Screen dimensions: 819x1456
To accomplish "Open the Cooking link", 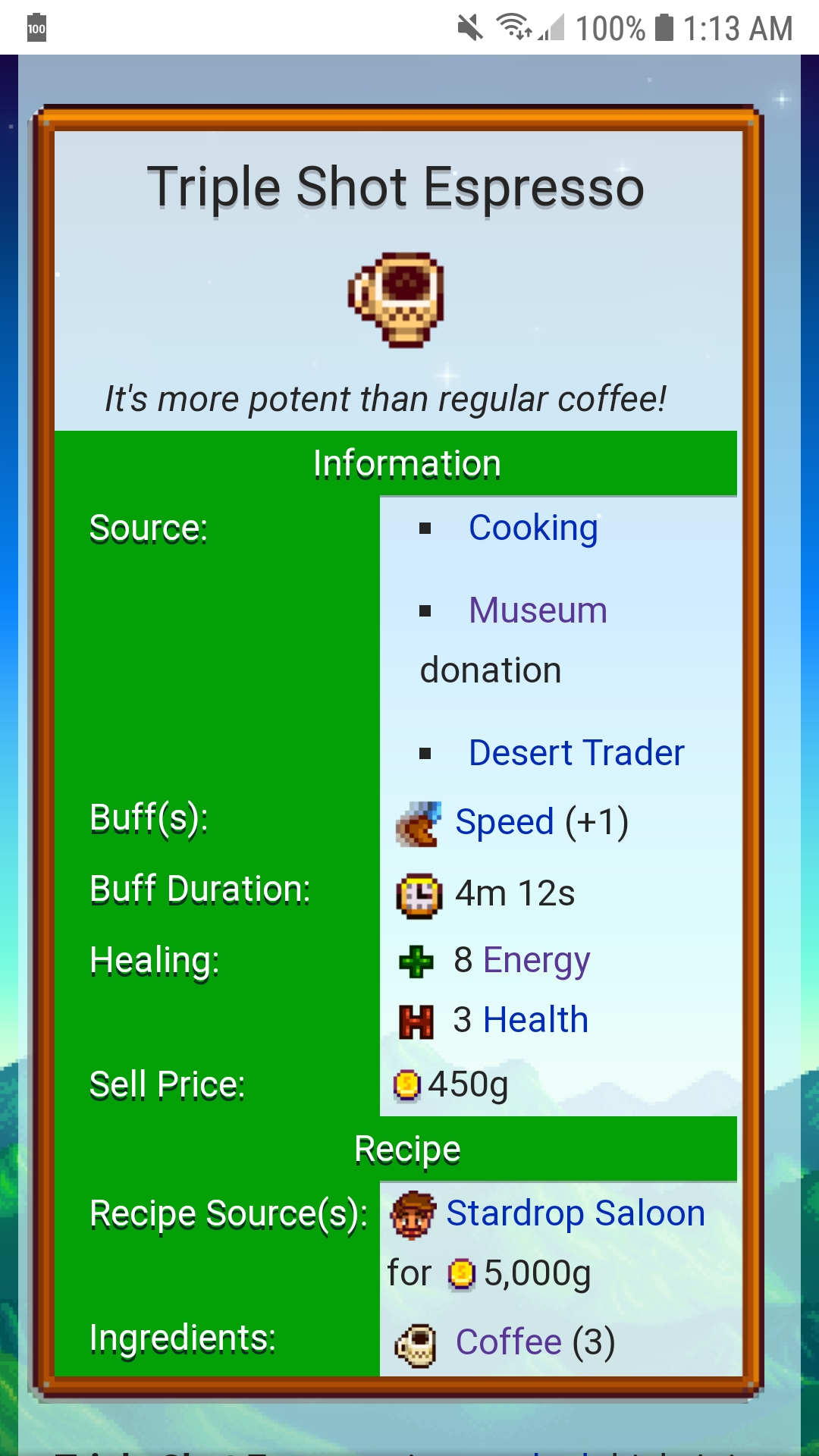I will click(533, 529).
